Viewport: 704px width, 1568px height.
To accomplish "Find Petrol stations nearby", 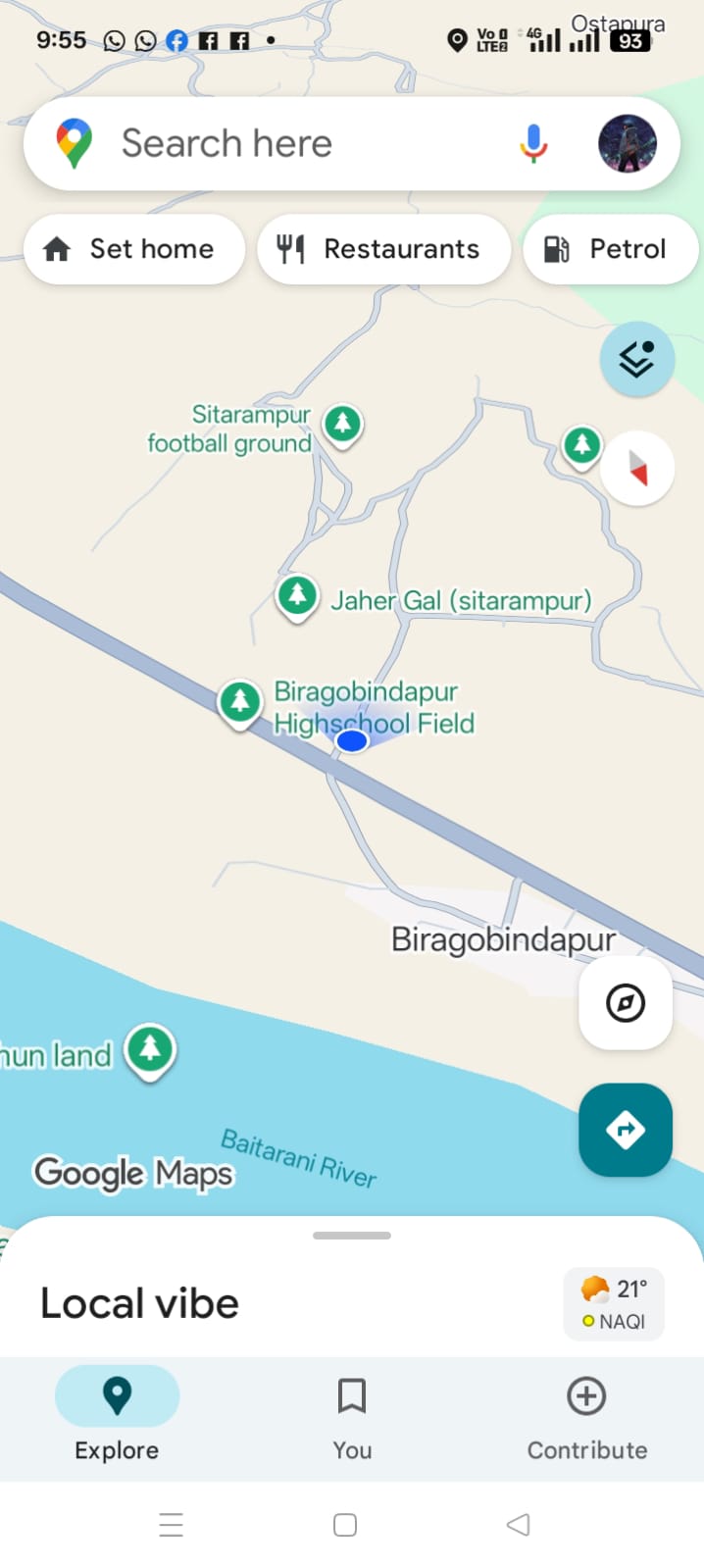I will pyautogui.click(x=609, y=249).
